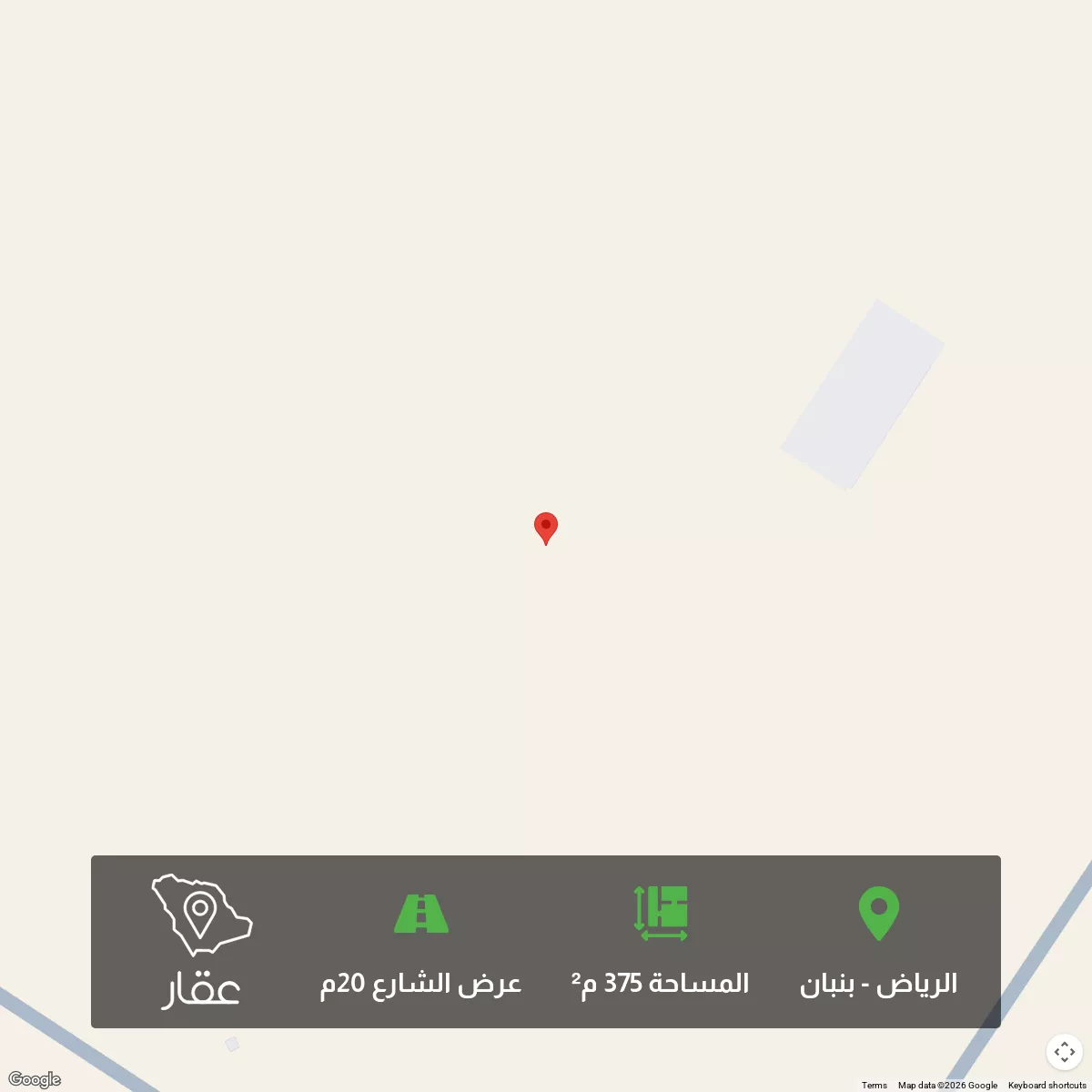Image resolution: width=1092 pixels, height=1092 pixels.
Task: Open Keyboard shortcuts
Action: [1046, 1085]
